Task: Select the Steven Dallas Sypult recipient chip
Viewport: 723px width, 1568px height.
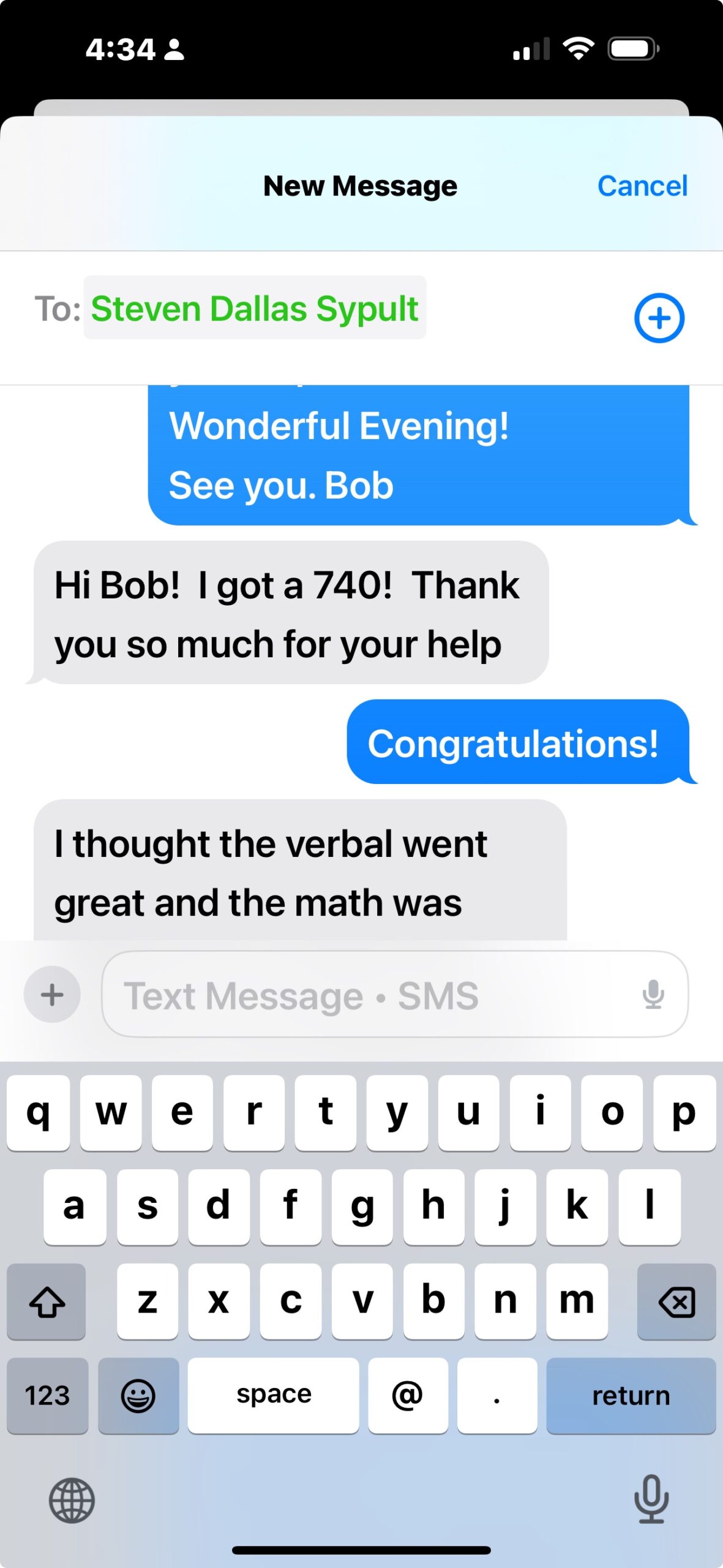Action: (255, 308)
